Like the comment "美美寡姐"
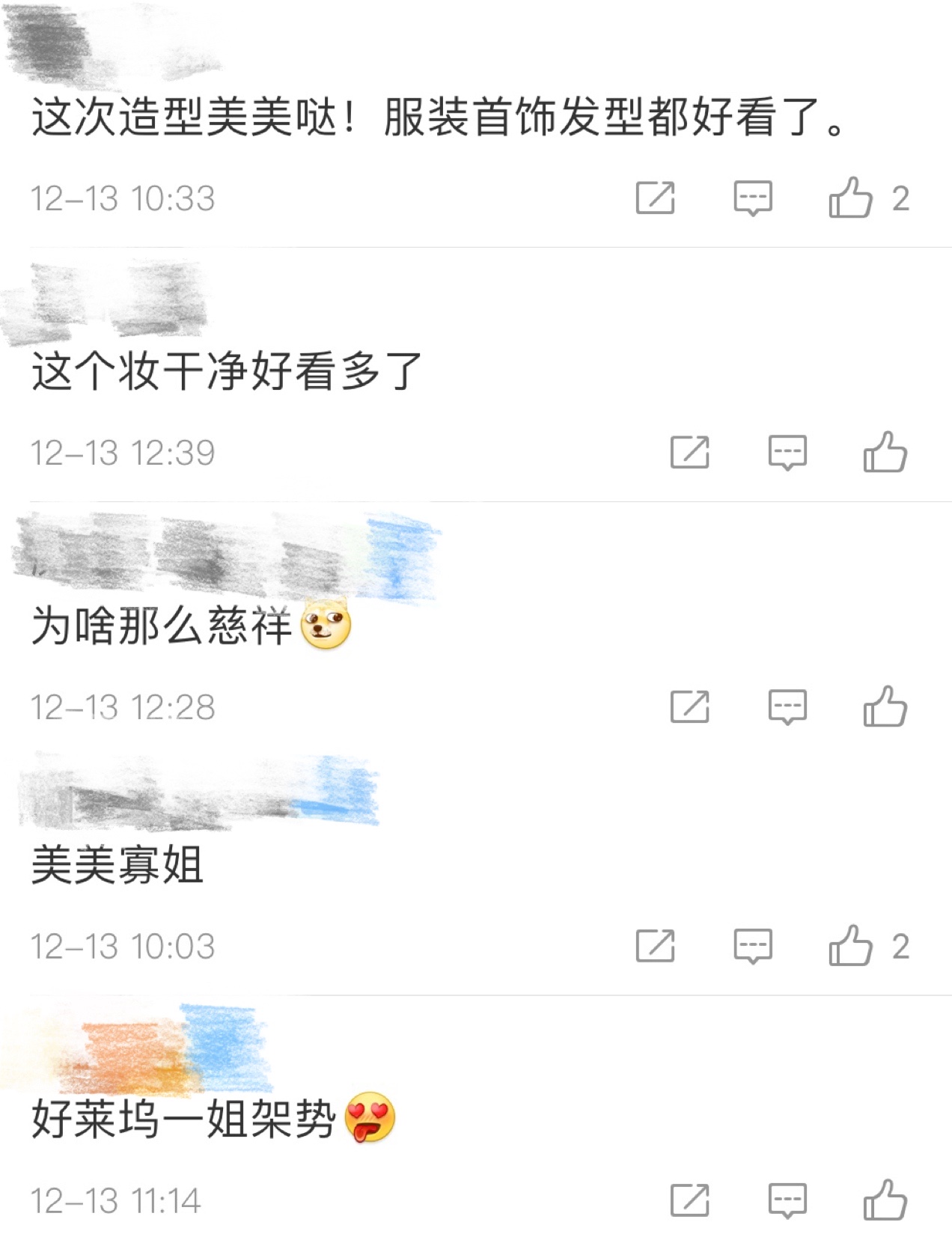Screen dimensions: 952x1243 pos(851,946)
